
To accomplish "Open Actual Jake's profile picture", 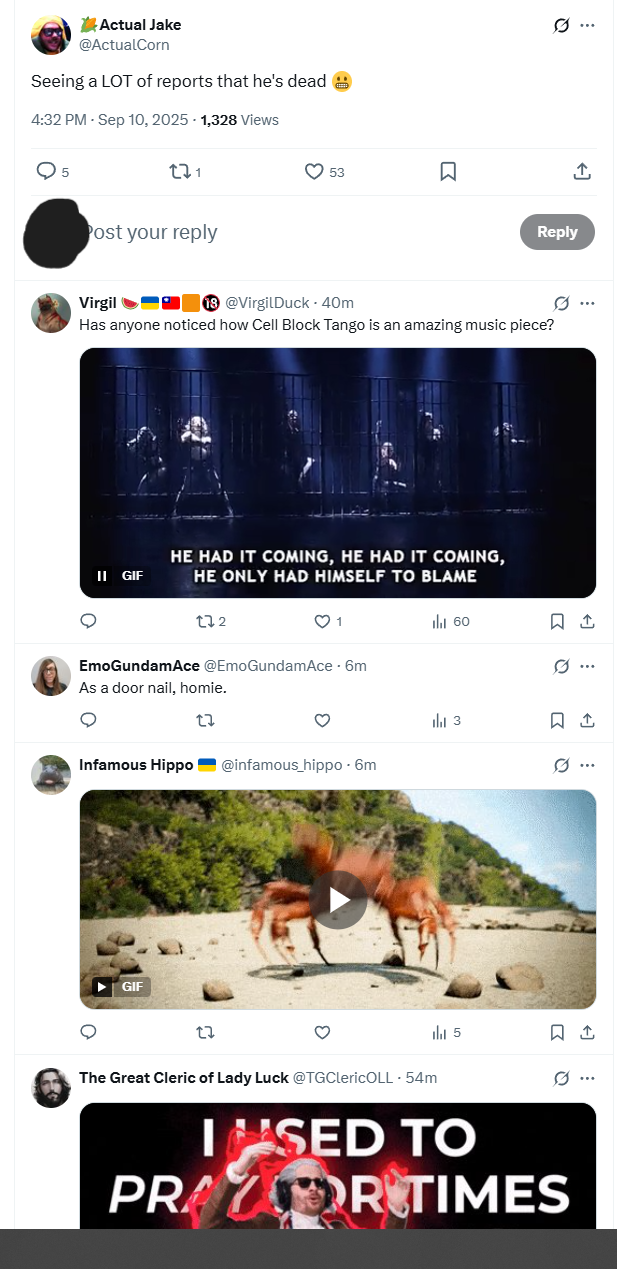I will coord(51,35).
